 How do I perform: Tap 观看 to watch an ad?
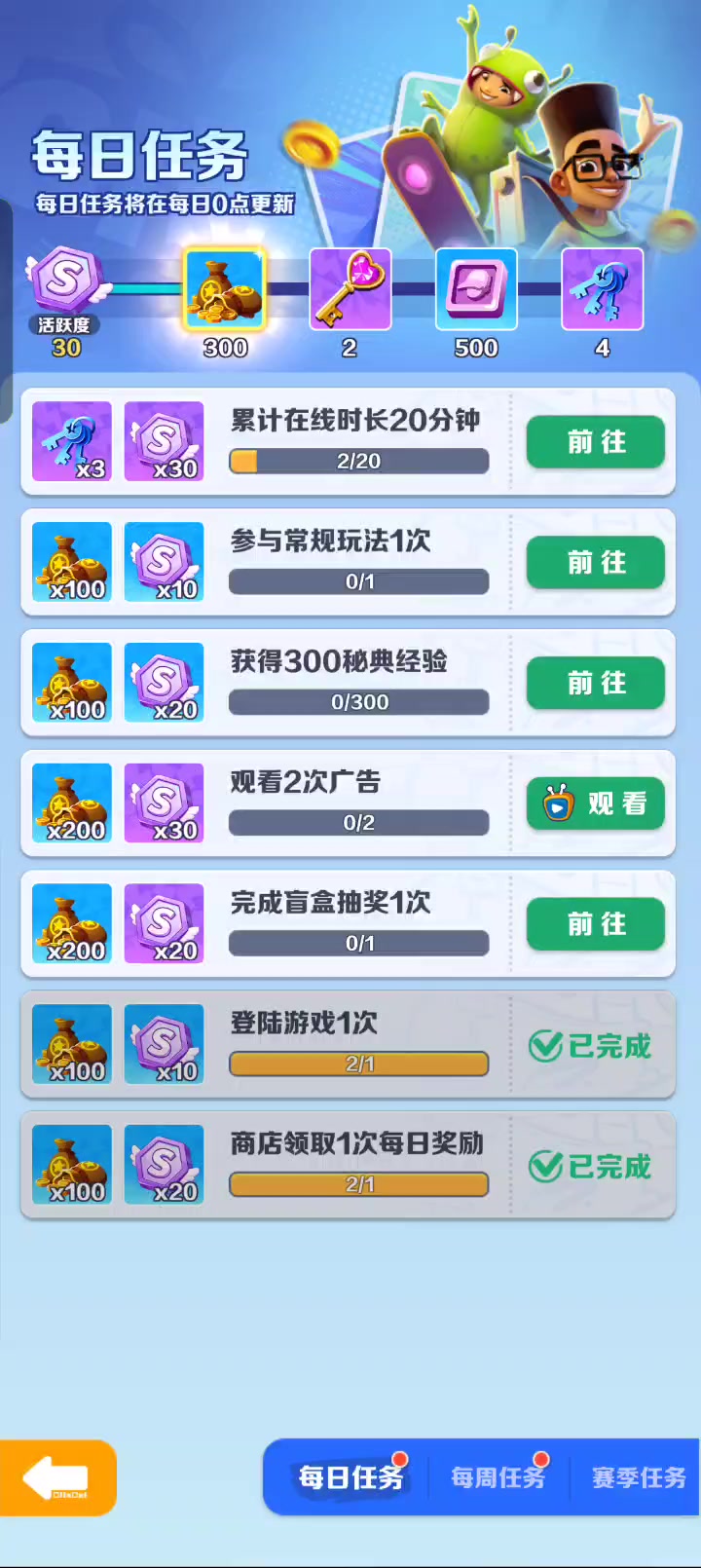595,803
